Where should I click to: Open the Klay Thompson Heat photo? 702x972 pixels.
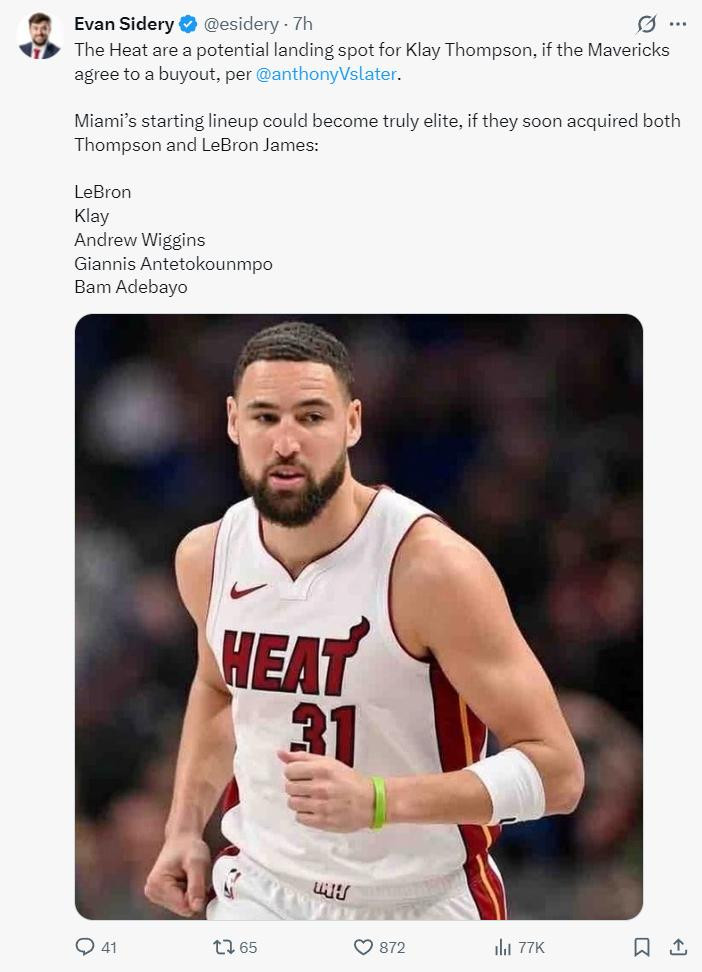358,616
